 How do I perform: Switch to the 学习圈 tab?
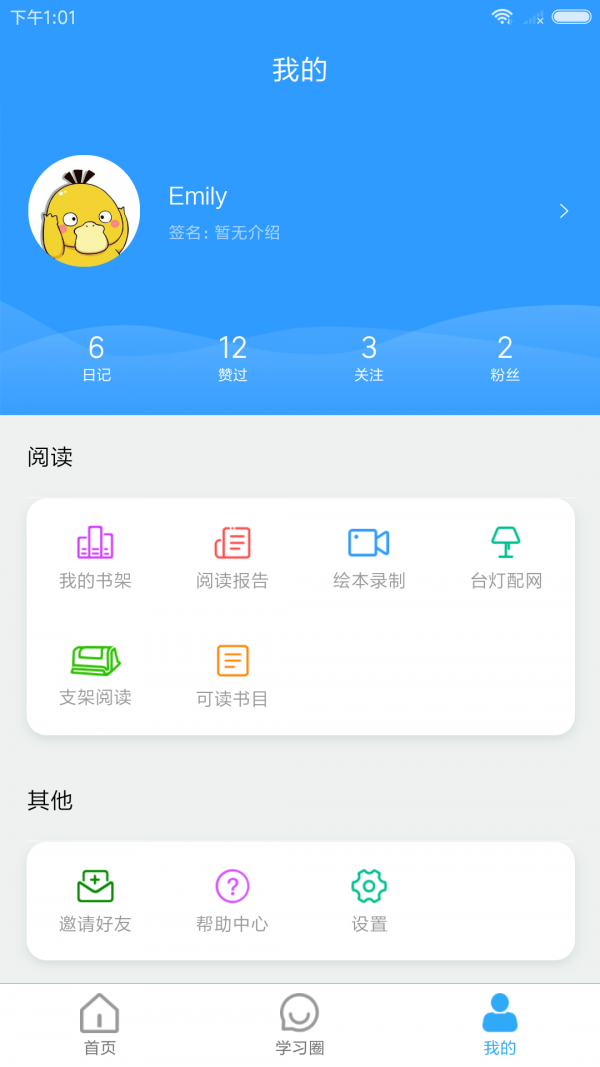(299, 1025)
